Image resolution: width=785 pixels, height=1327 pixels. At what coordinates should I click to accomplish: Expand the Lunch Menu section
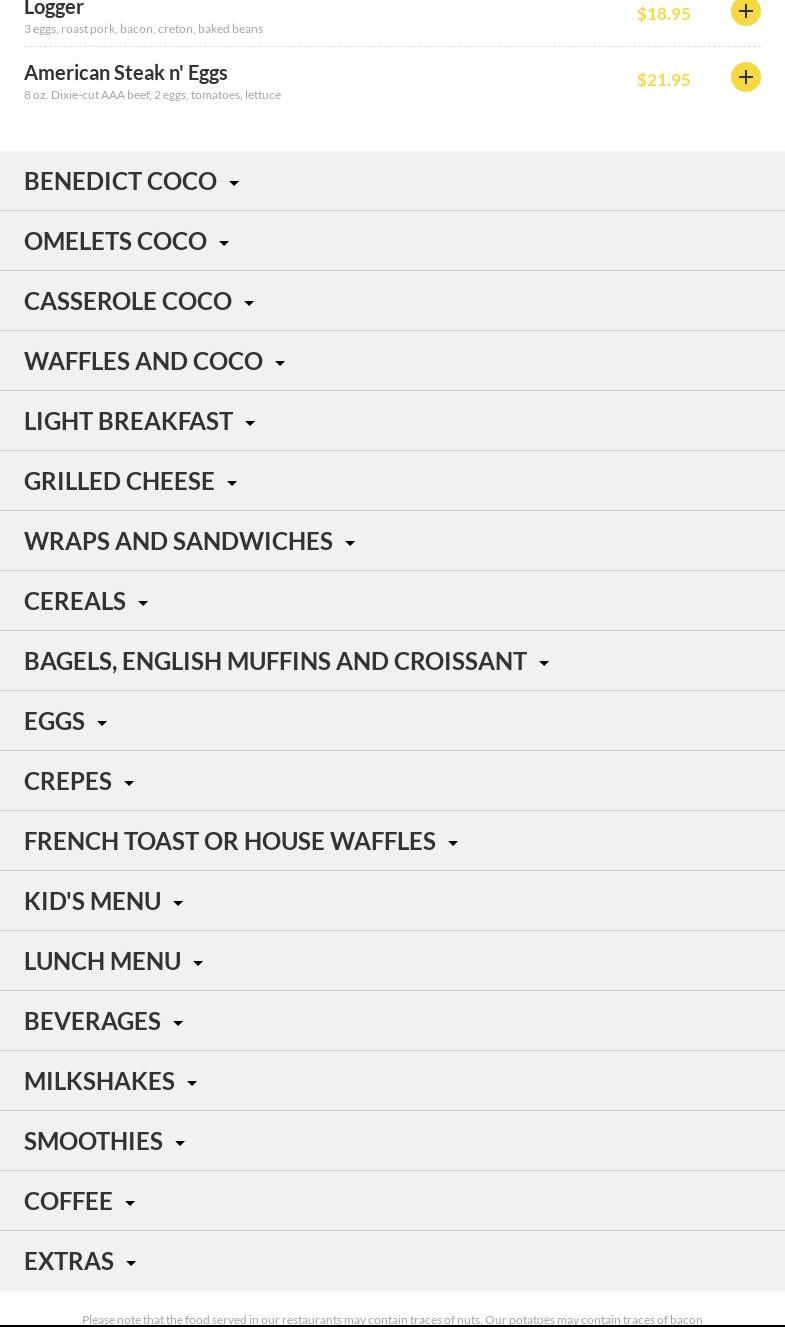(114, 961)
